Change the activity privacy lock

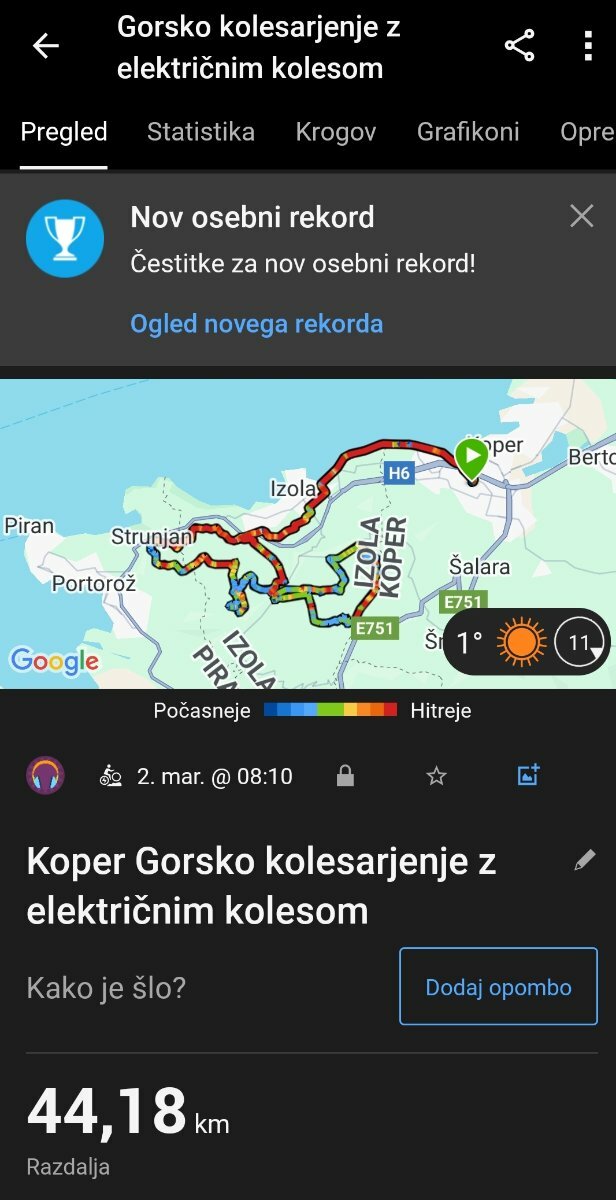click(x=345, y=776)
